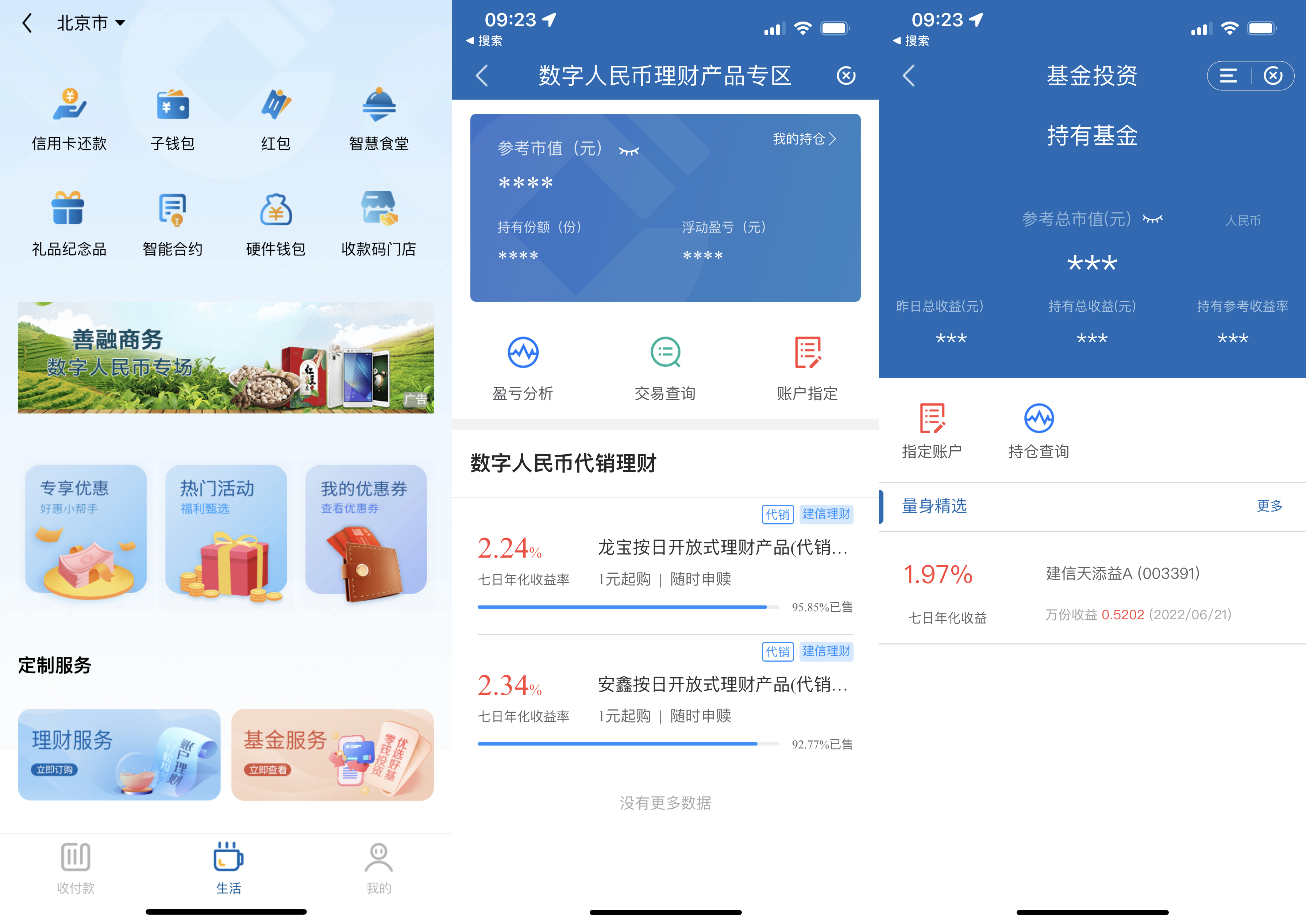The image size is (1306, 924).
Task: Go to 我的持仓 link
Action: [804, 139]
